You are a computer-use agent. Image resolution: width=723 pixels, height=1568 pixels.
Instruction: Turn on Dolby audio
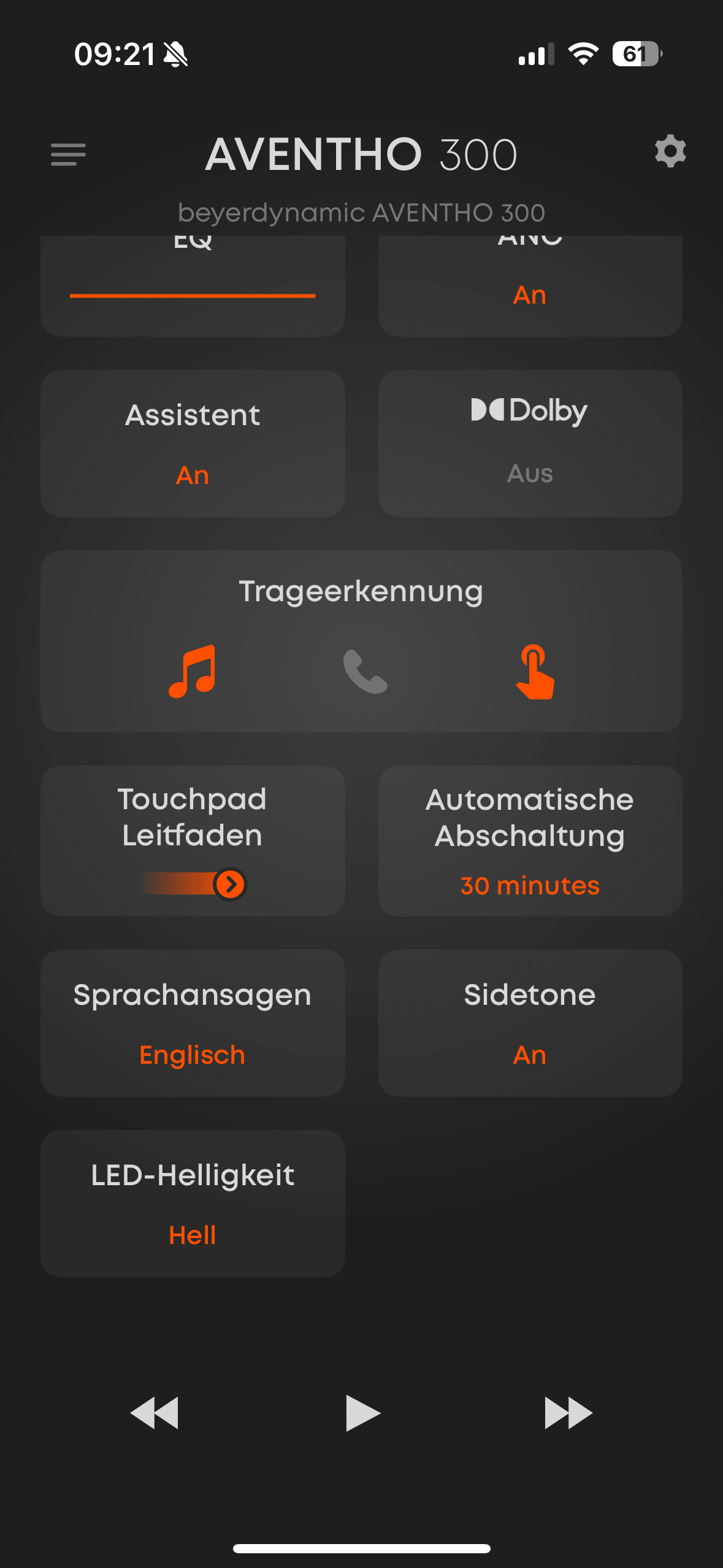coord(530,443)
